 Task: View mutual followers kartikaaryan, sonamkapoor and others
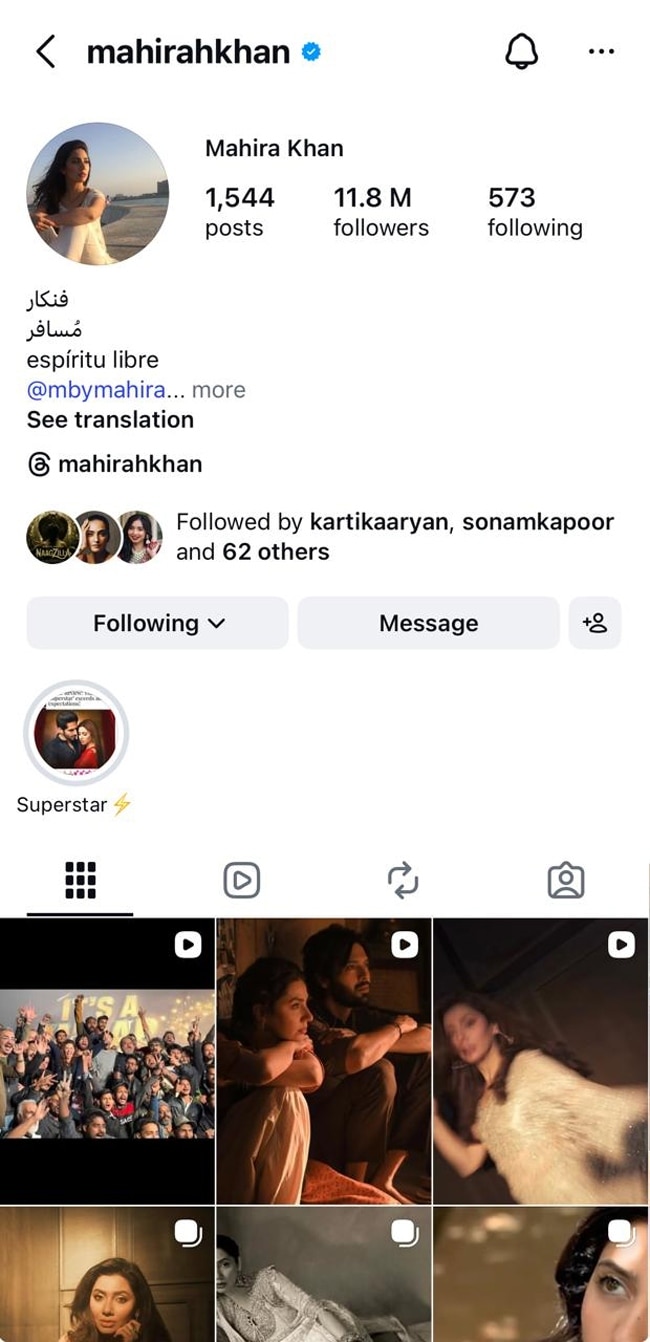pos(394,537)
